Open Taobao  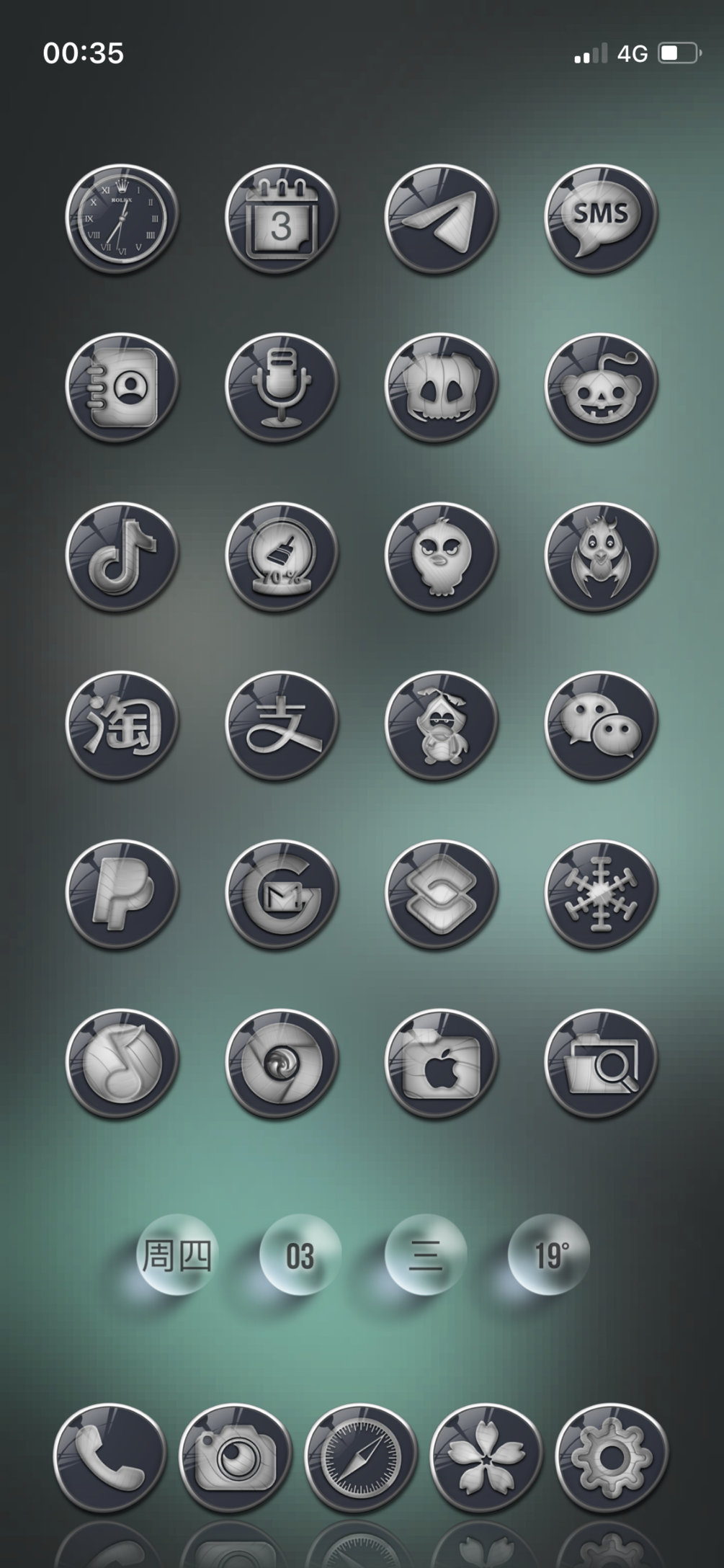(121, 725)
